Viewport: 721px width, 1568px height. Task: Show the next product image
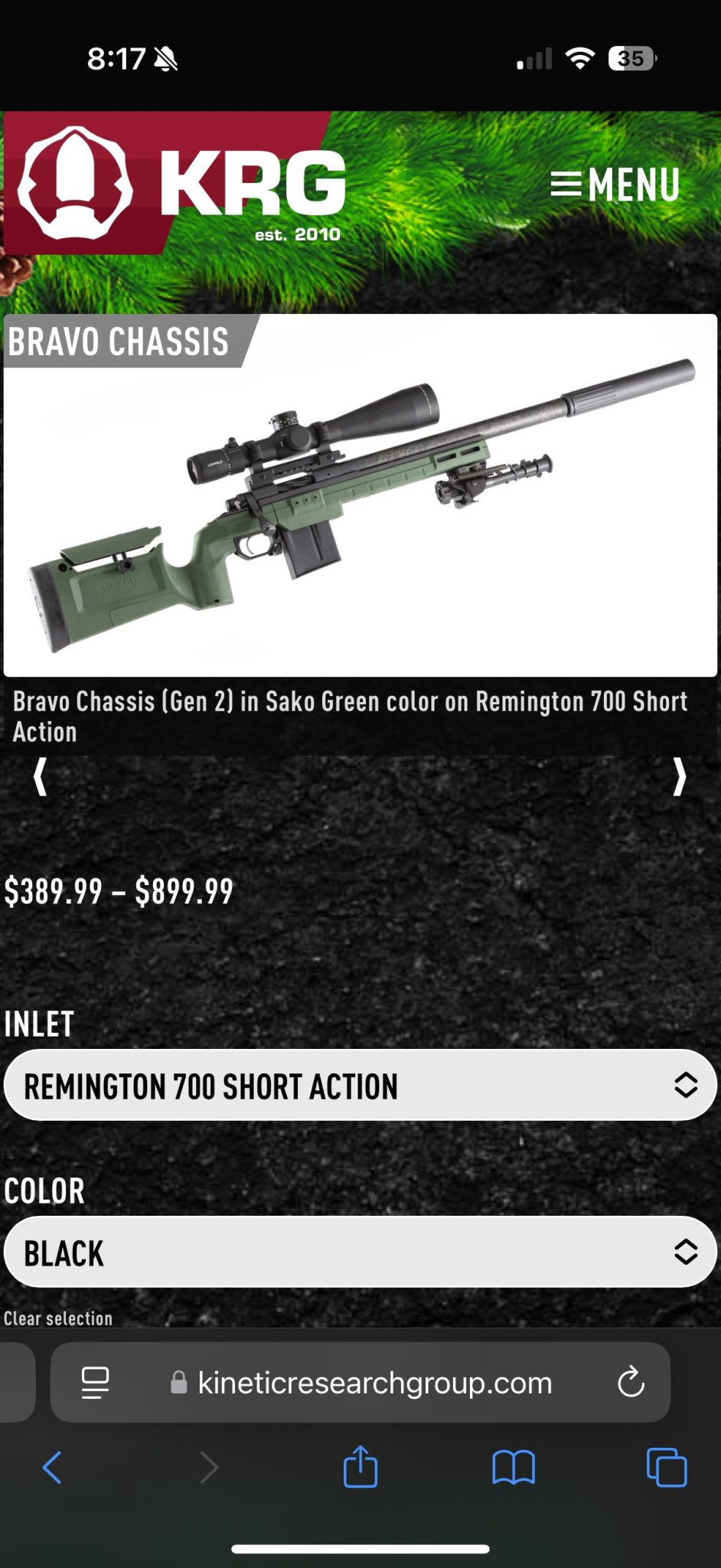[x=678, y=777]
